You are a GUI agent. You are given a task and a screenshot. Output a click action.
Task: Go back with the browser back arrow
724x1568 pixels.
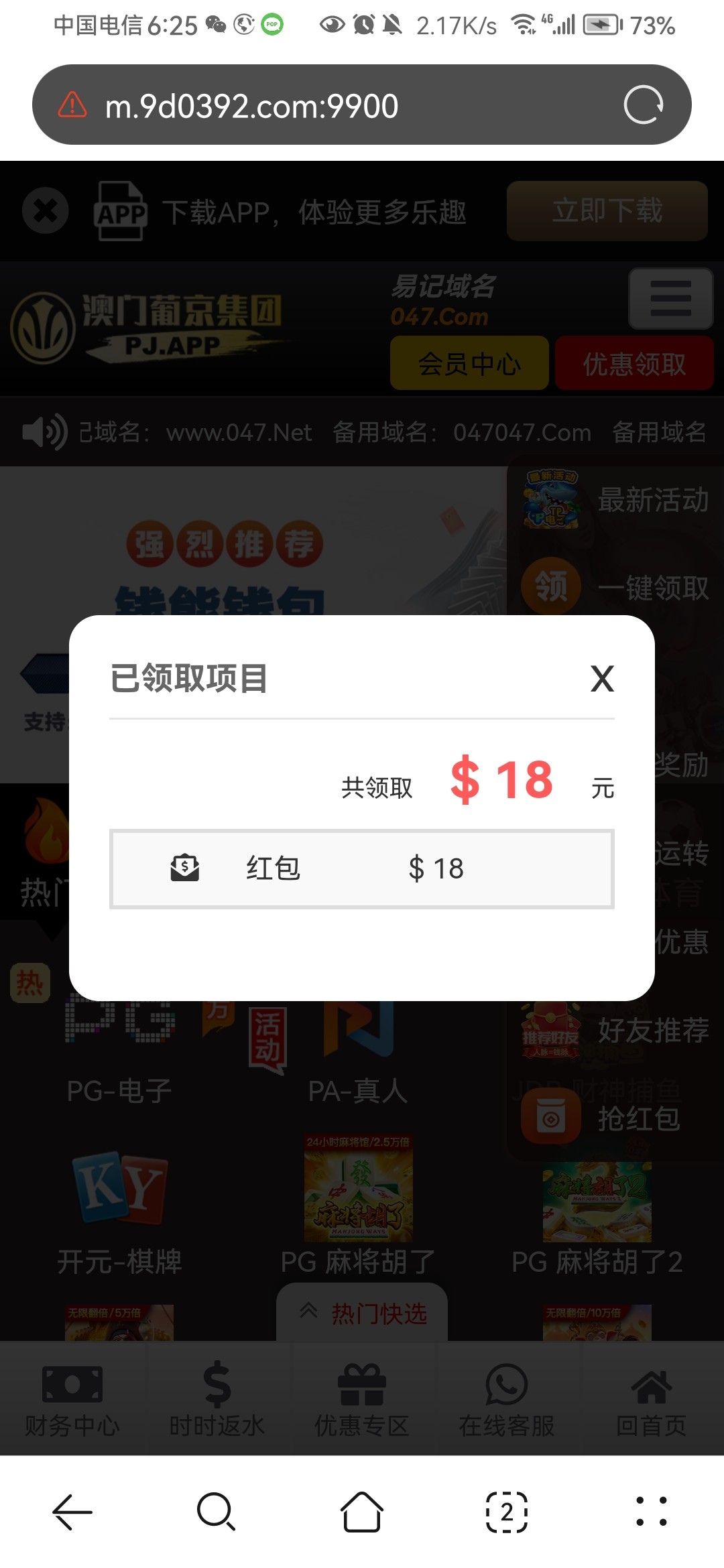72,1512
